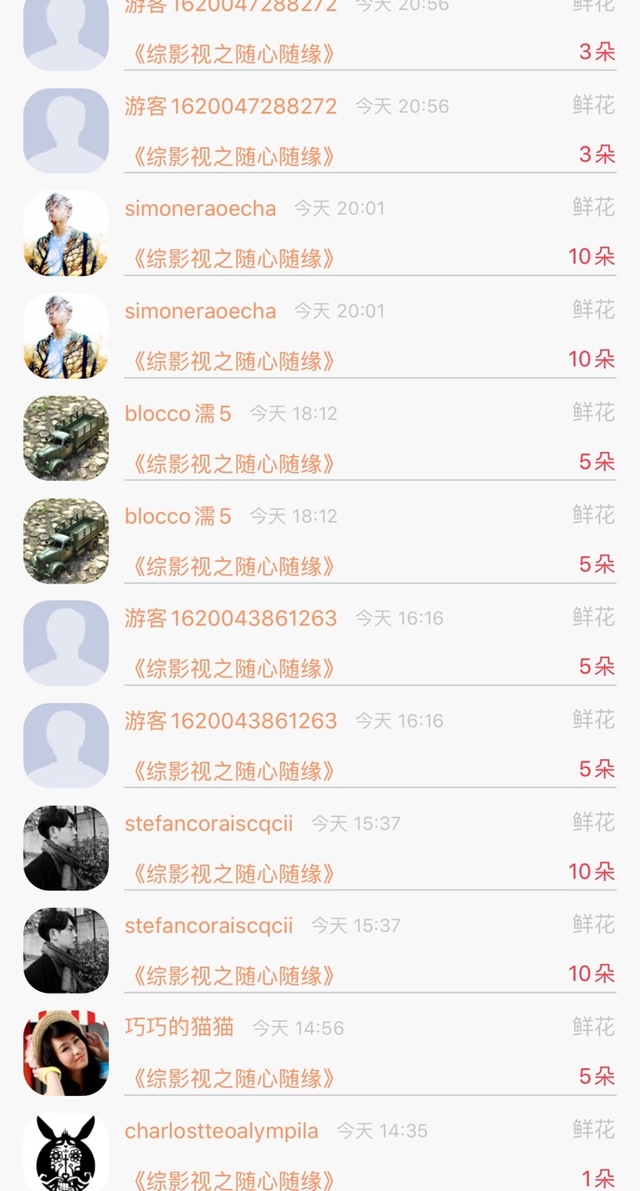This screenshot has height=1191, width=640.
Task: Tap the username charlostteoalympila
Action: [x=222, y=1130]
